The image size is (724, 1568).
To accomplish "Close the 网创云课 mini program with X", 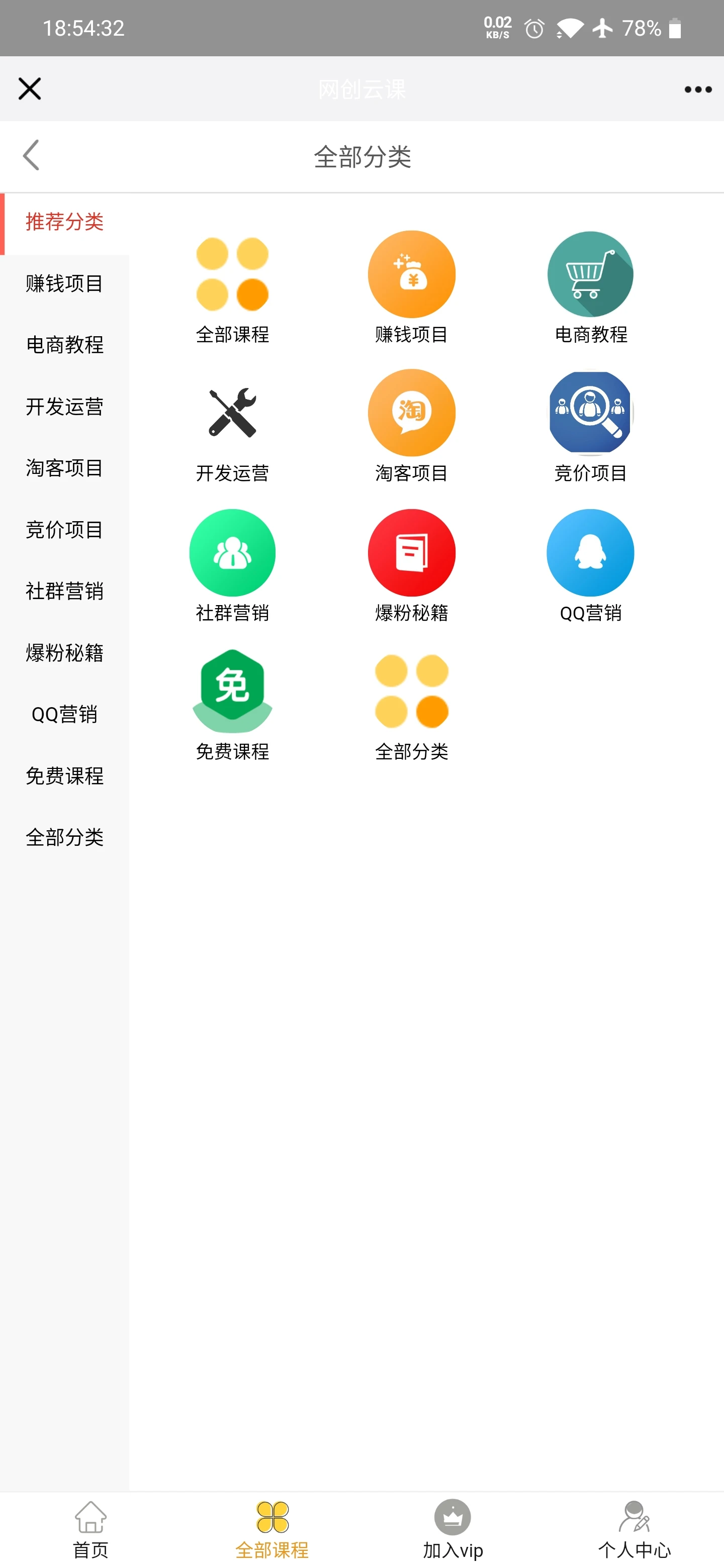I will coord(29,89).
